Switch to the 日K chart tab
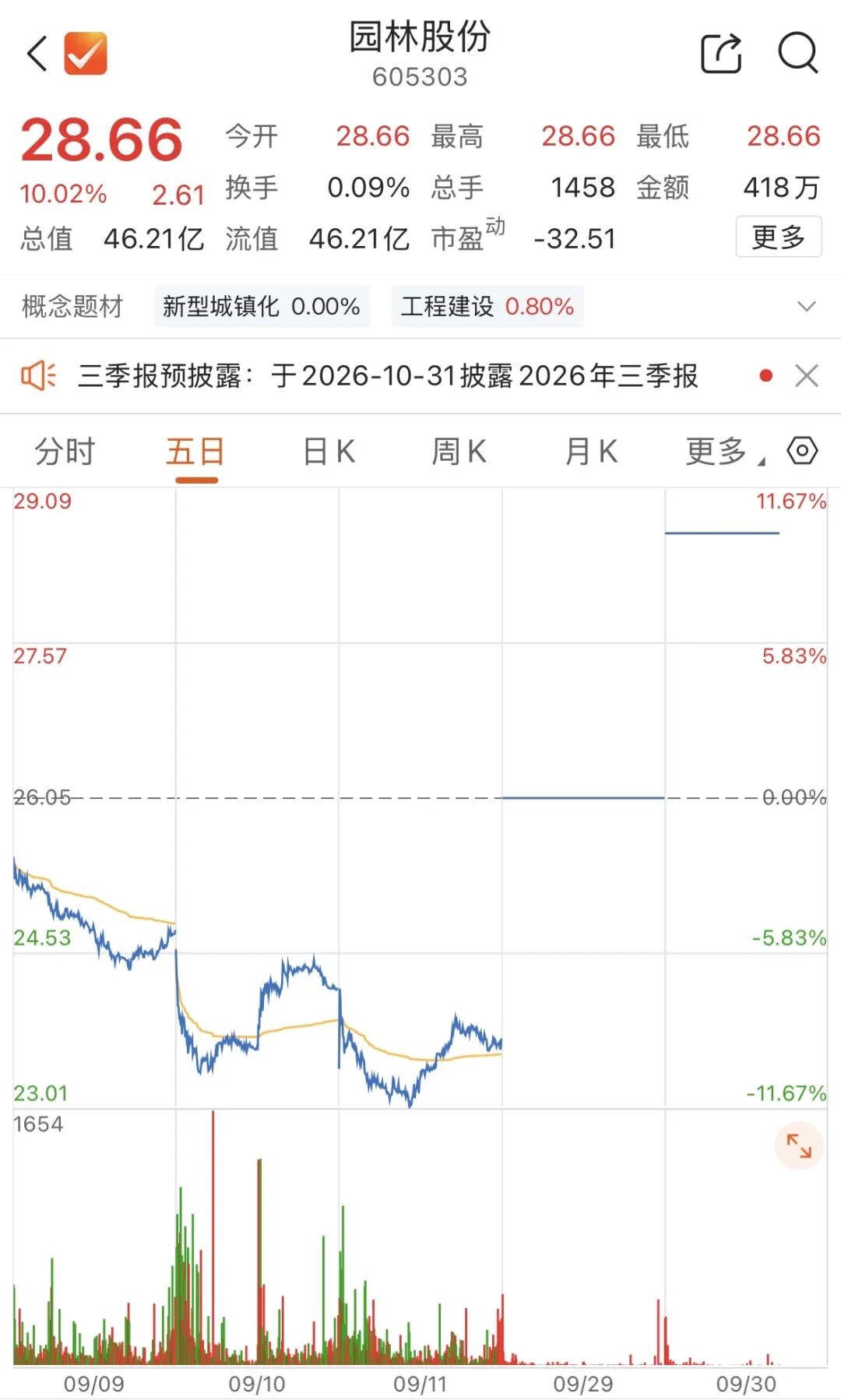The image size is (841, 1400). 329,452
